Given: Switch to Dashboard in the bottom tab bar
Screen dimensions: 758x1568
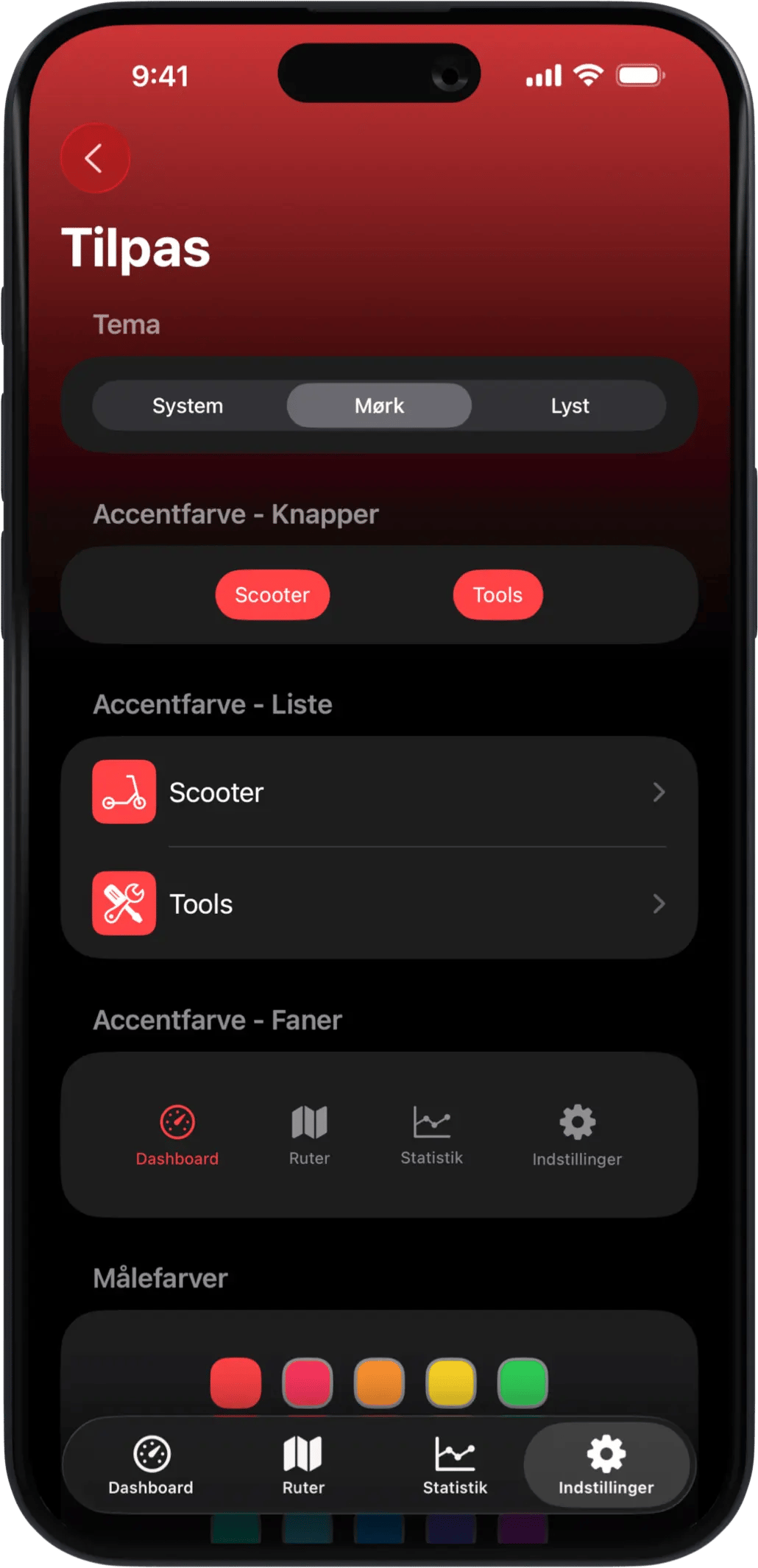Looking at the screenshot, I should pos(152,1464).
